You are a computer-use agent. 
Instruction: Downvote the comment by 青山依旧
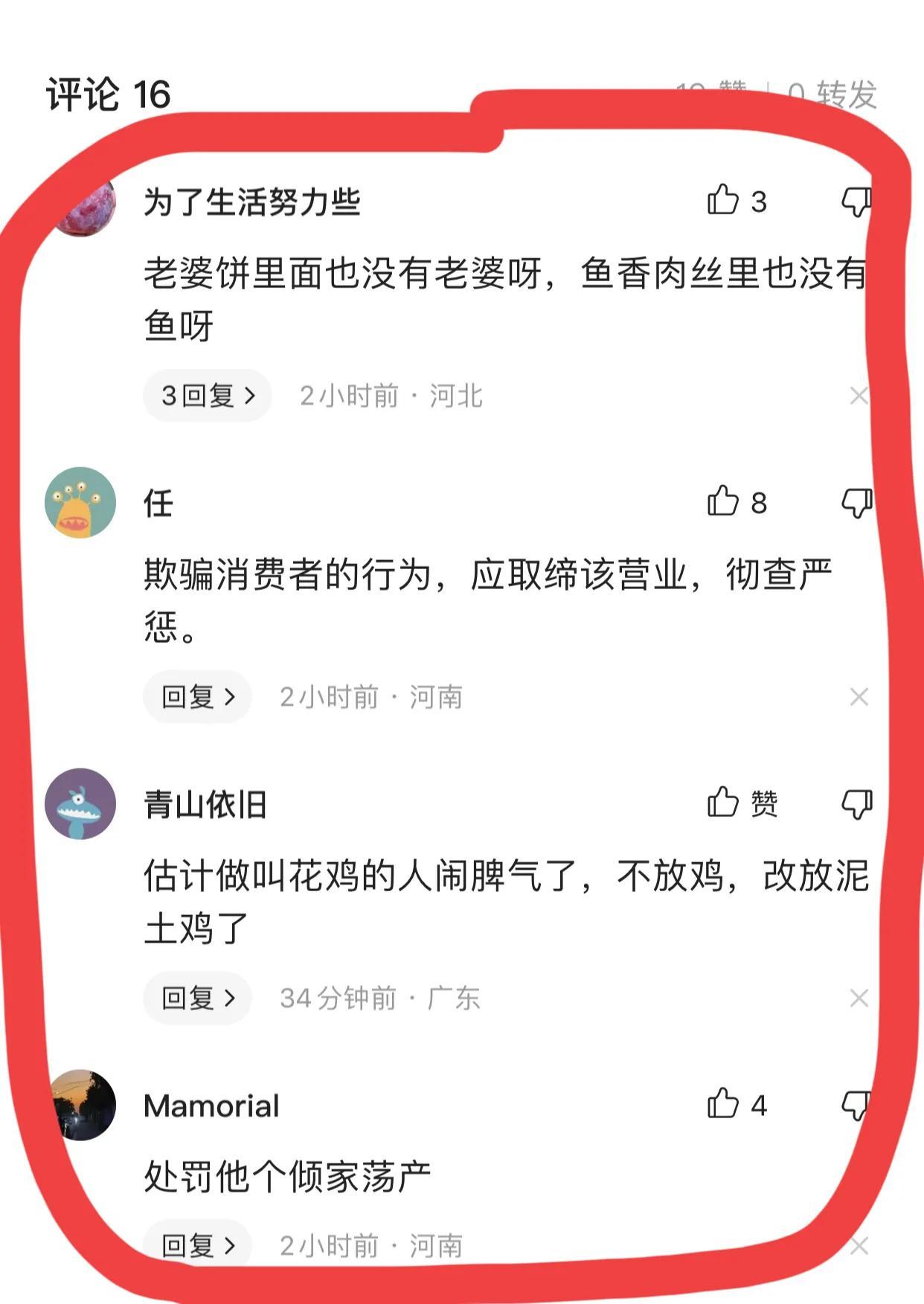click(x=856, y=804)
